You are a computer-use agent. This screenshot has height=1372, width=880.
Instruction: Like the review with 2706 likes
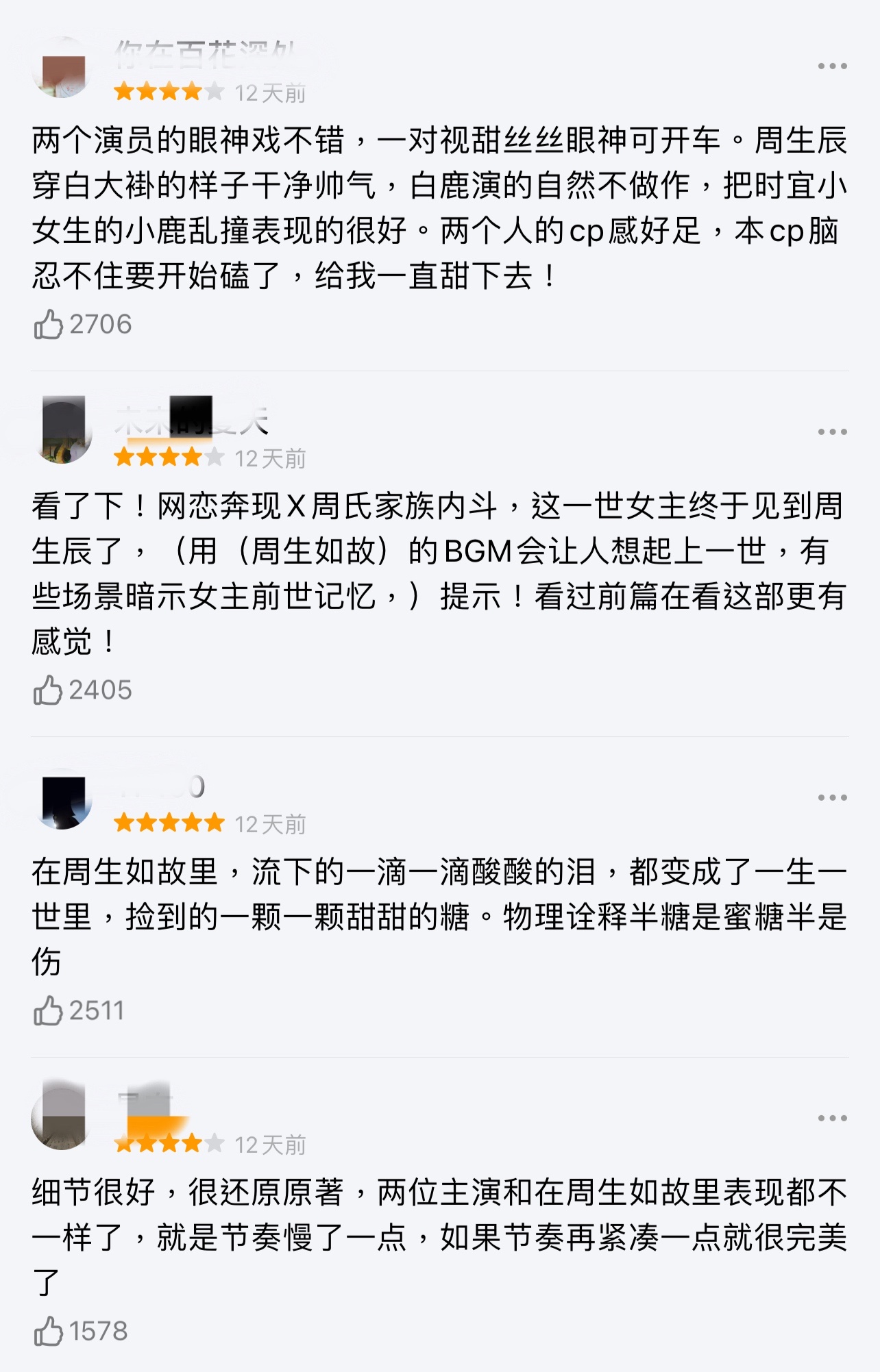point(49,325)
